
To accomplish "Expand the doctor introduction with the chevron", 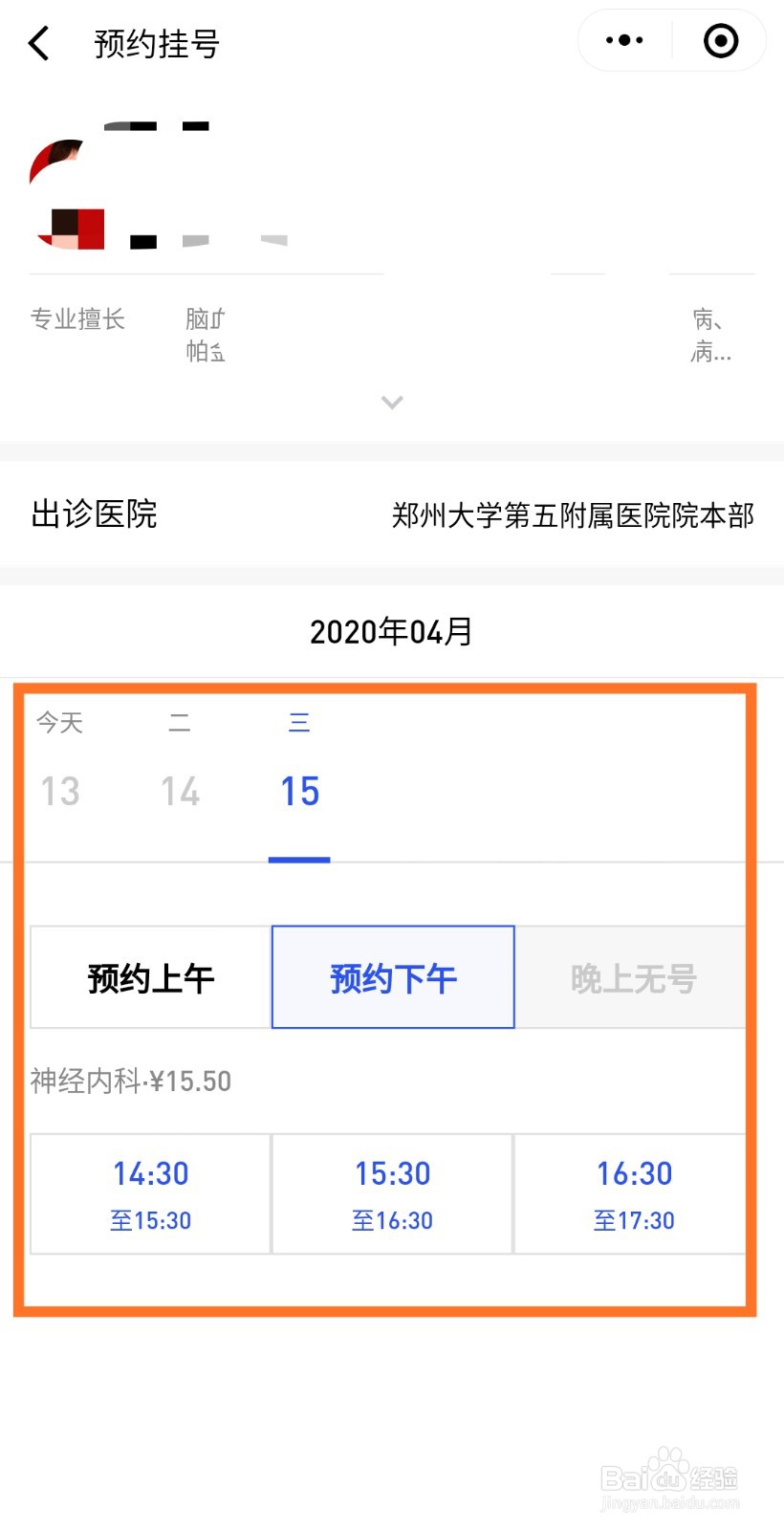I will [x=392, y=402].
